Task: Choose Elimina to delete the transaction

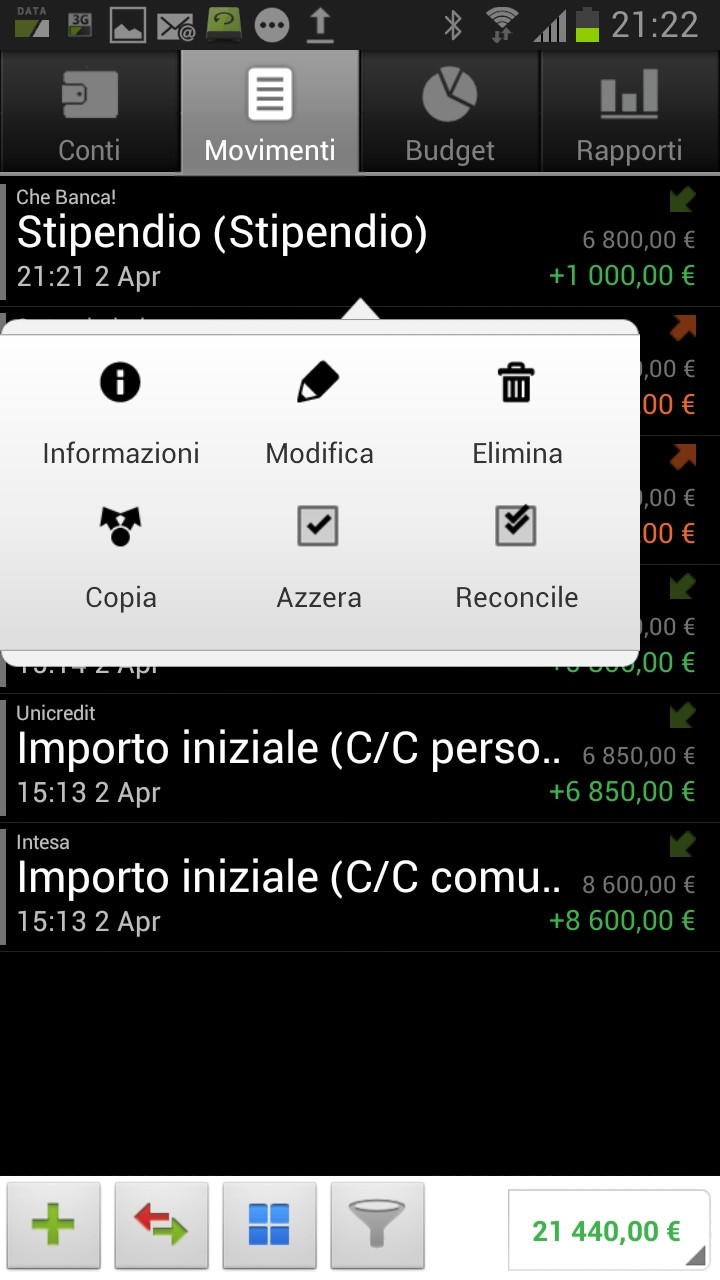Action: coord(517,415)
